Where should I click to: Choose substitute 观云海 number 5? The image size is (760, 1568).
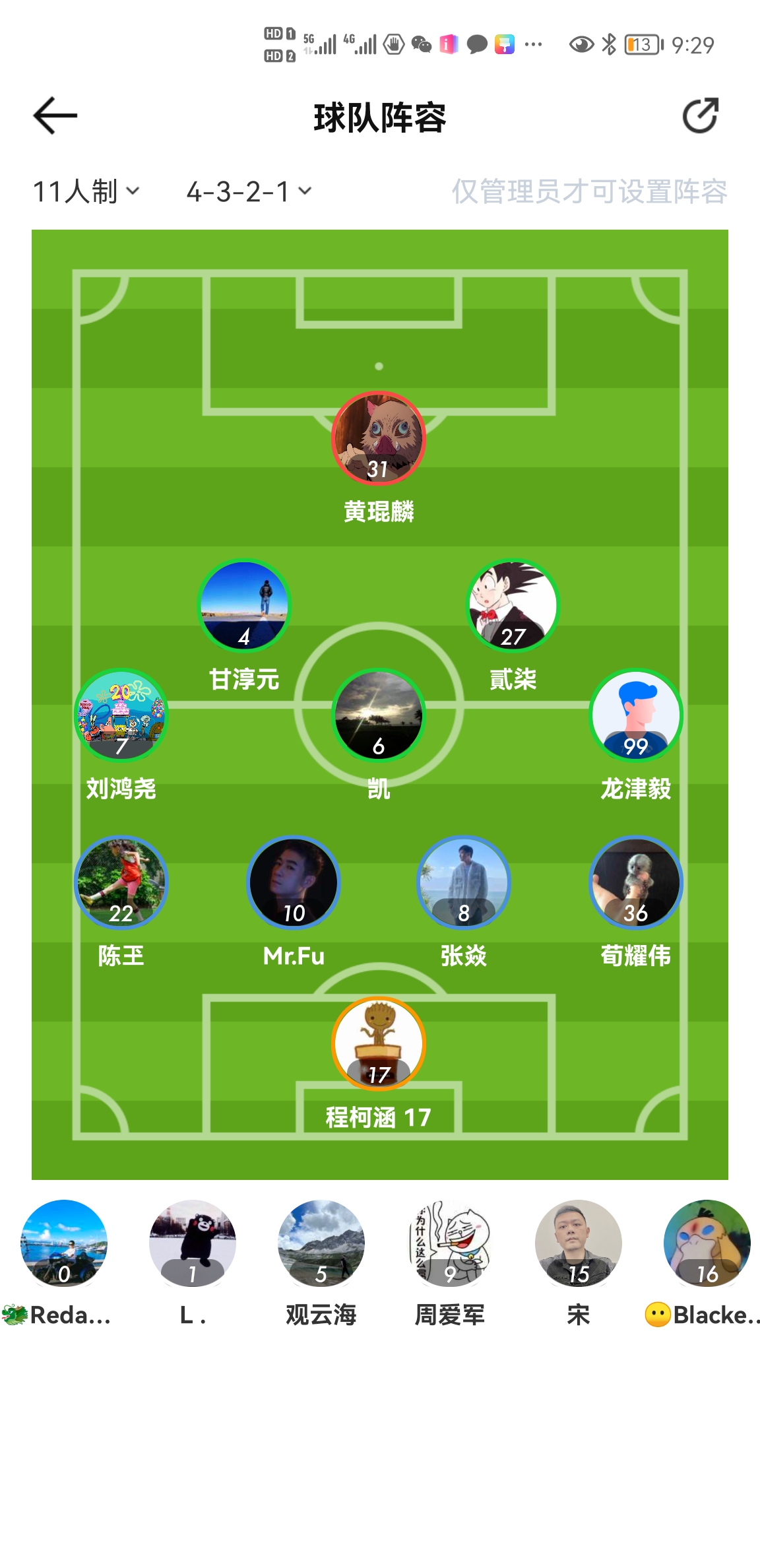click(321, 1243)
